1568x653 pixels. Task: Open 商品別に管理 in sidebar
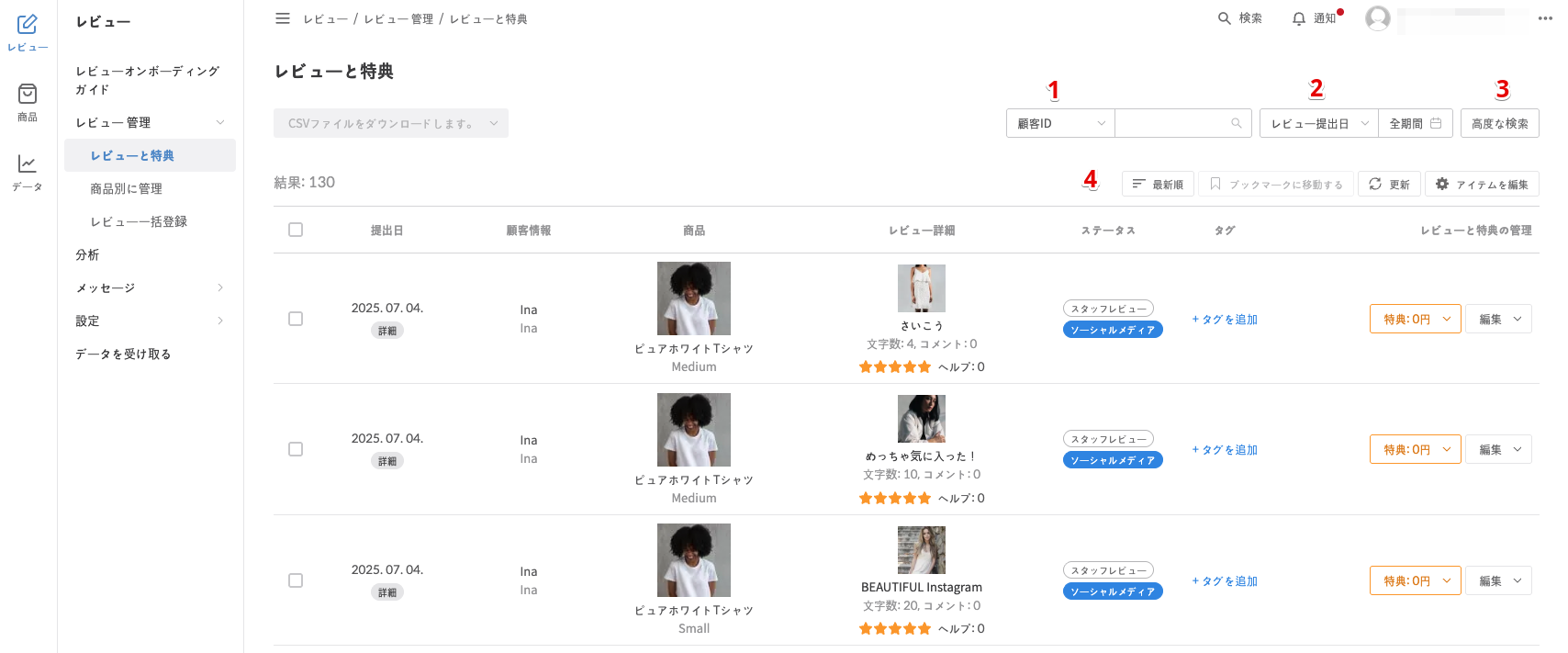tap(126, 188)
